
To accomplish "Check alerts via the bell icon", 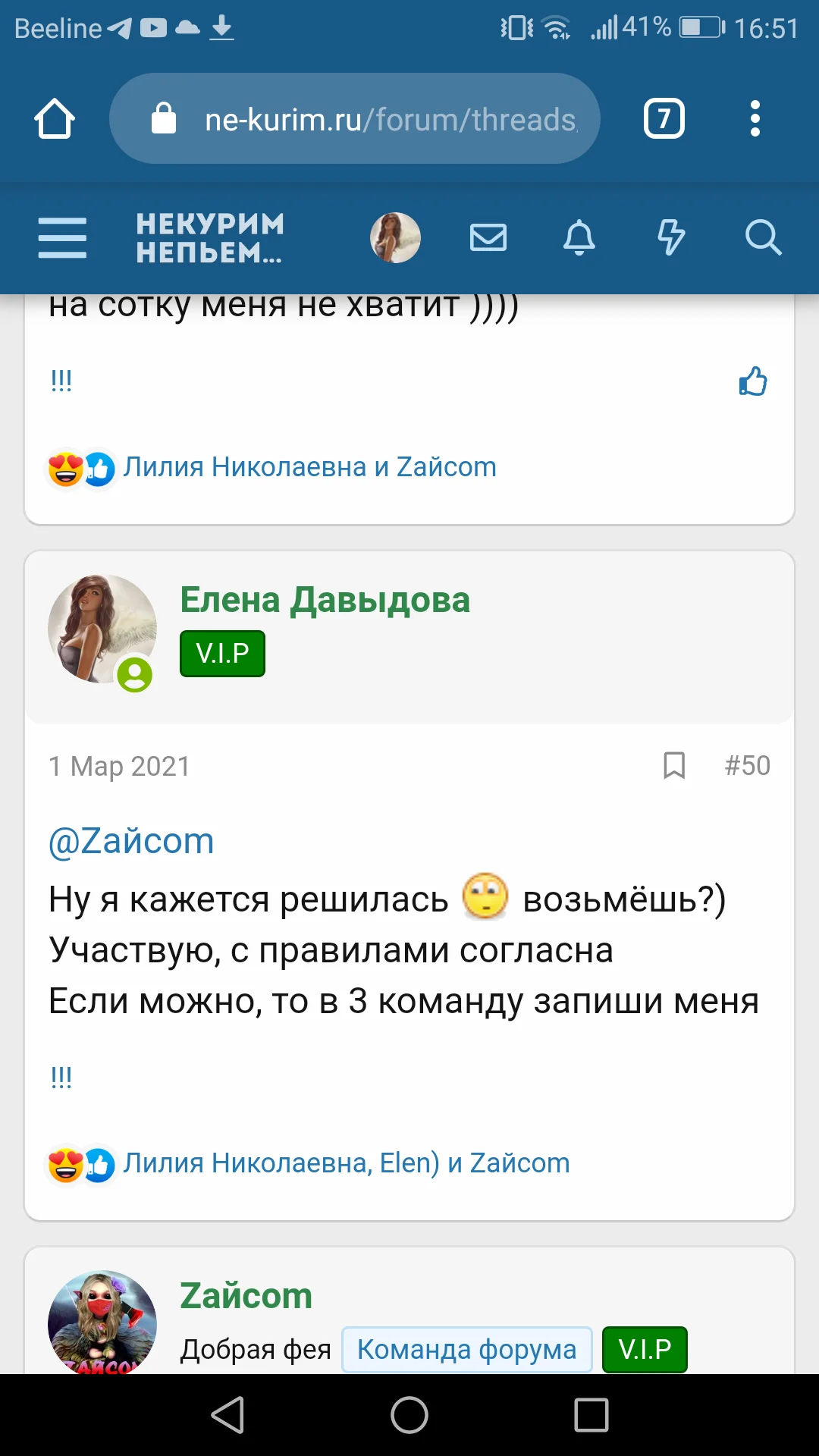I will (579, 237).
